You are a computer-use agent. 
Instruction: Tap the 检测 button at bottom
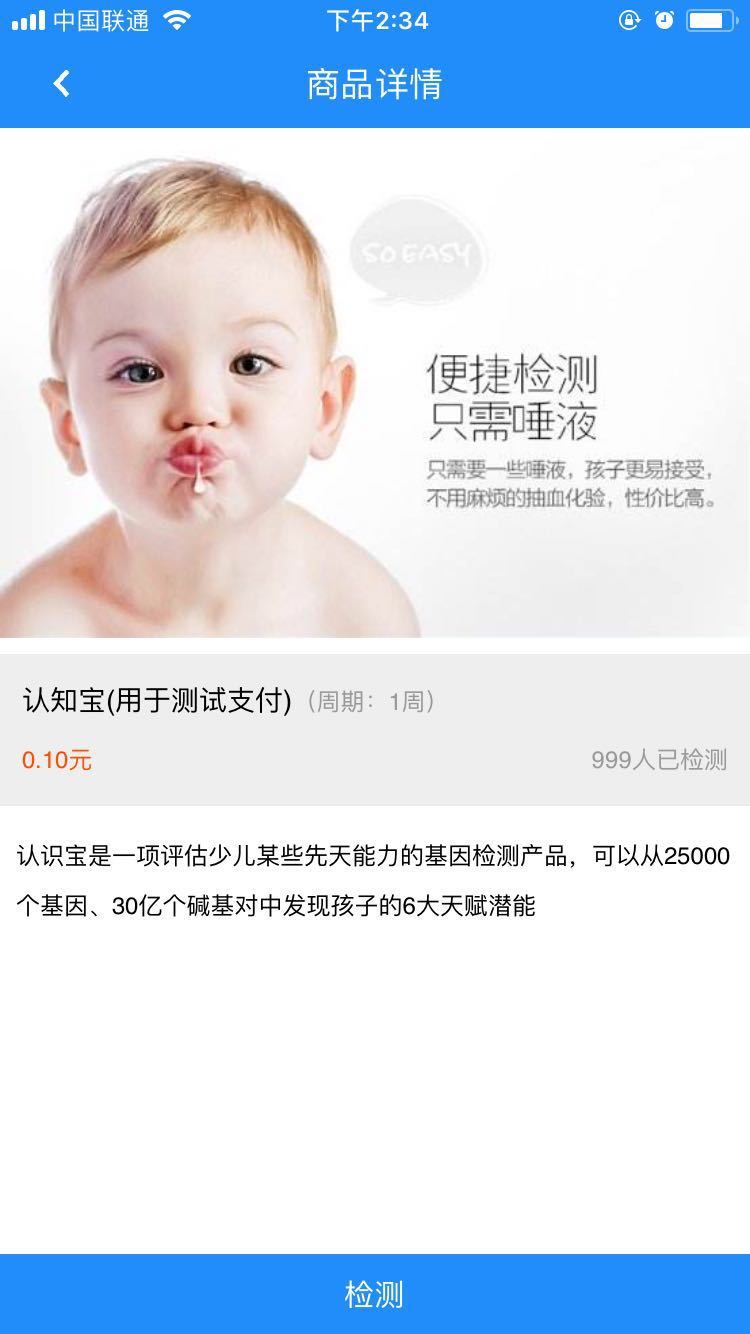coord(375,1294)
